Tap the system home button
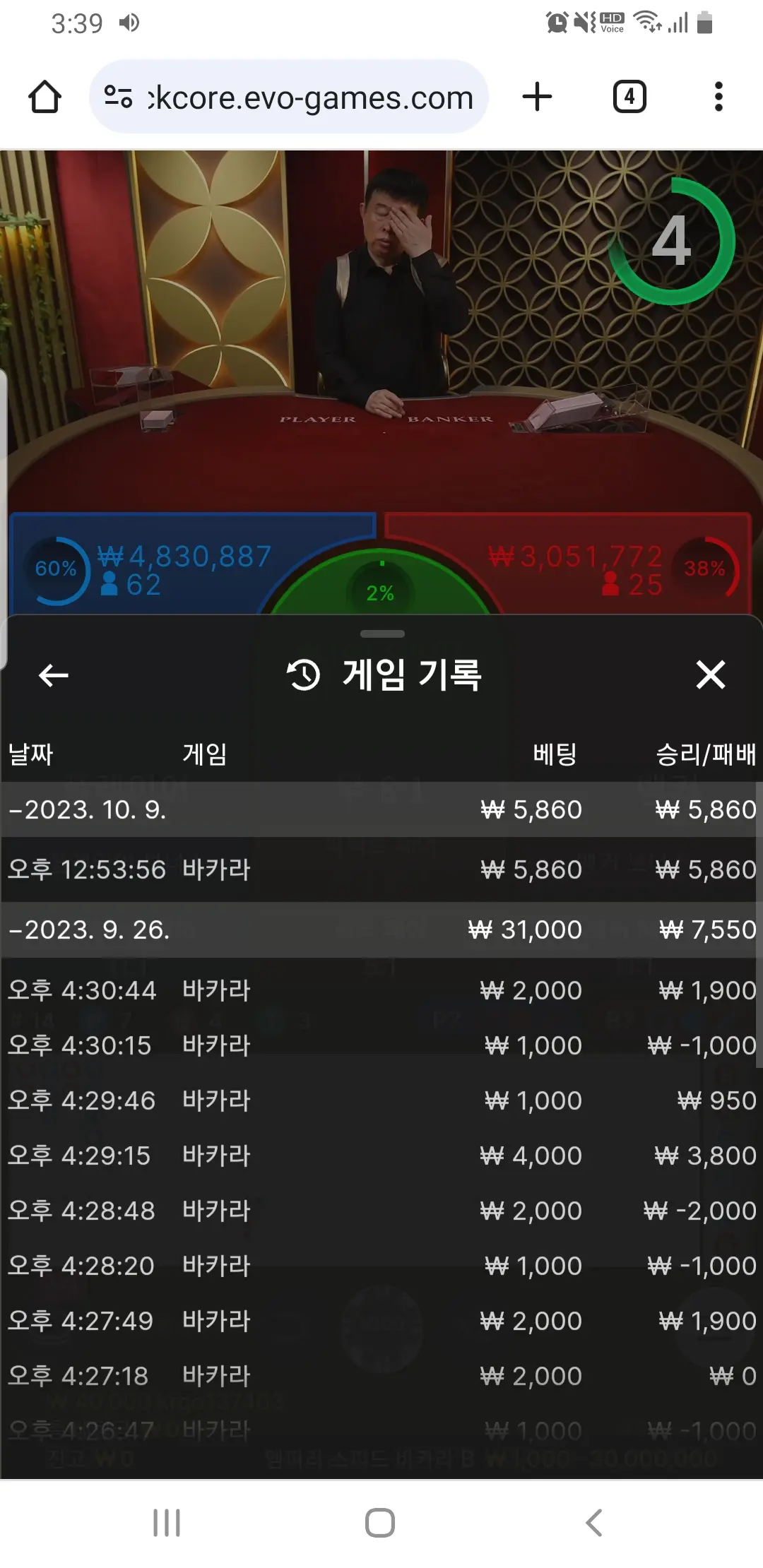This screenshot has width=763, height=1568. pyautogui.click(x=380, y=1523)
